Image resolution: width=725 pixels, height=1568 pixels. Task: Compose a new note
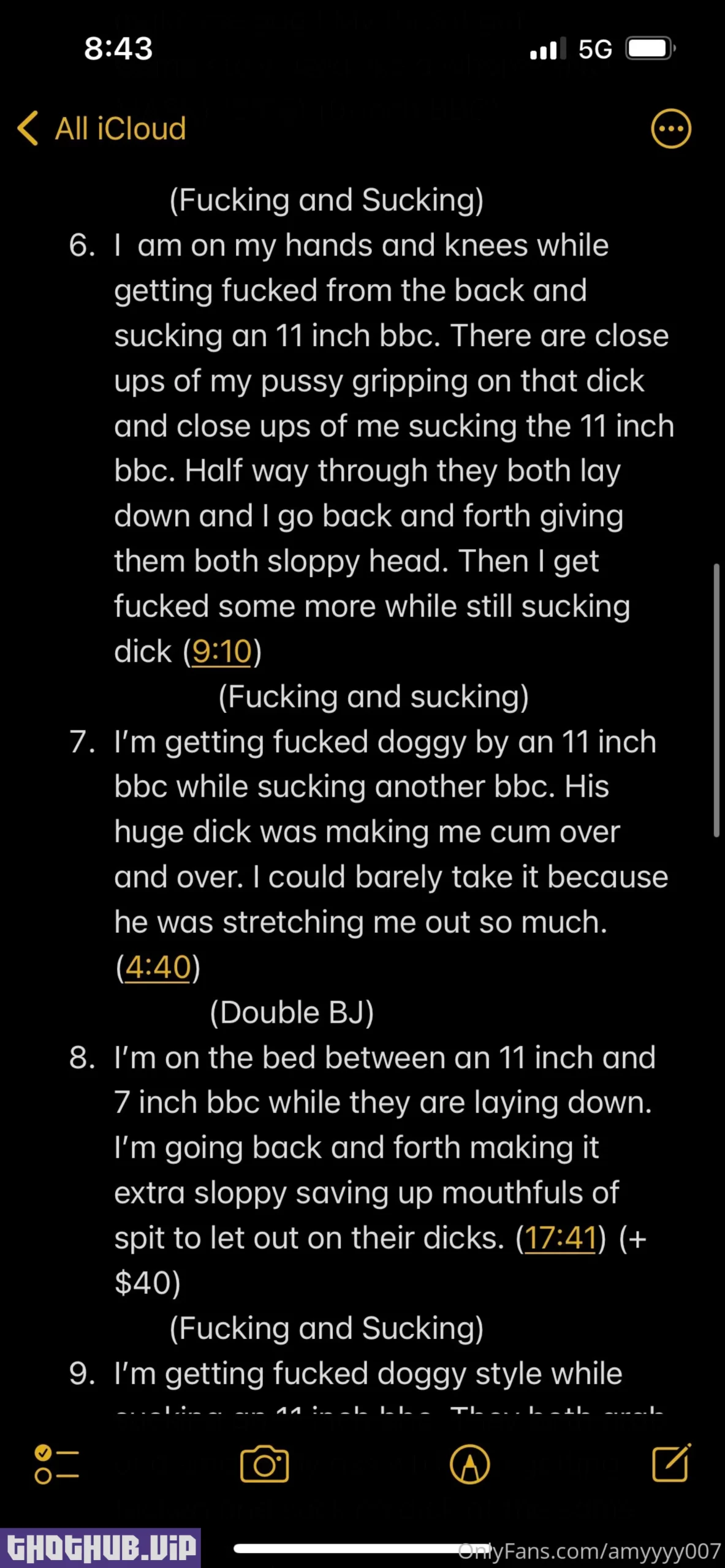tap(671, 1464)
